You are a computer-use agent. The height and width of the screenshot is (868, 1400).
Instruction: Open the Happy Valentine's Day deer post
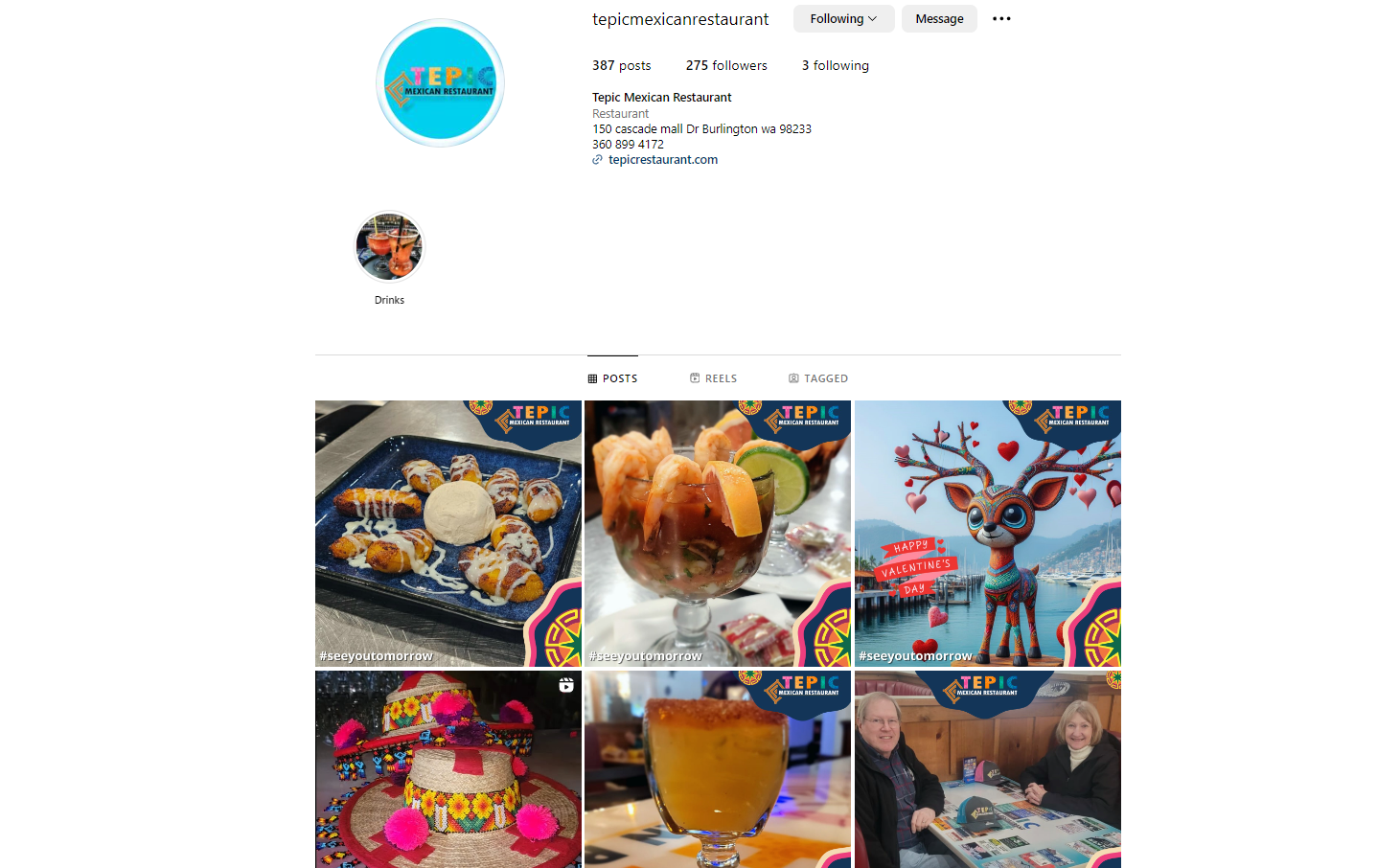(x=987, y=534)
